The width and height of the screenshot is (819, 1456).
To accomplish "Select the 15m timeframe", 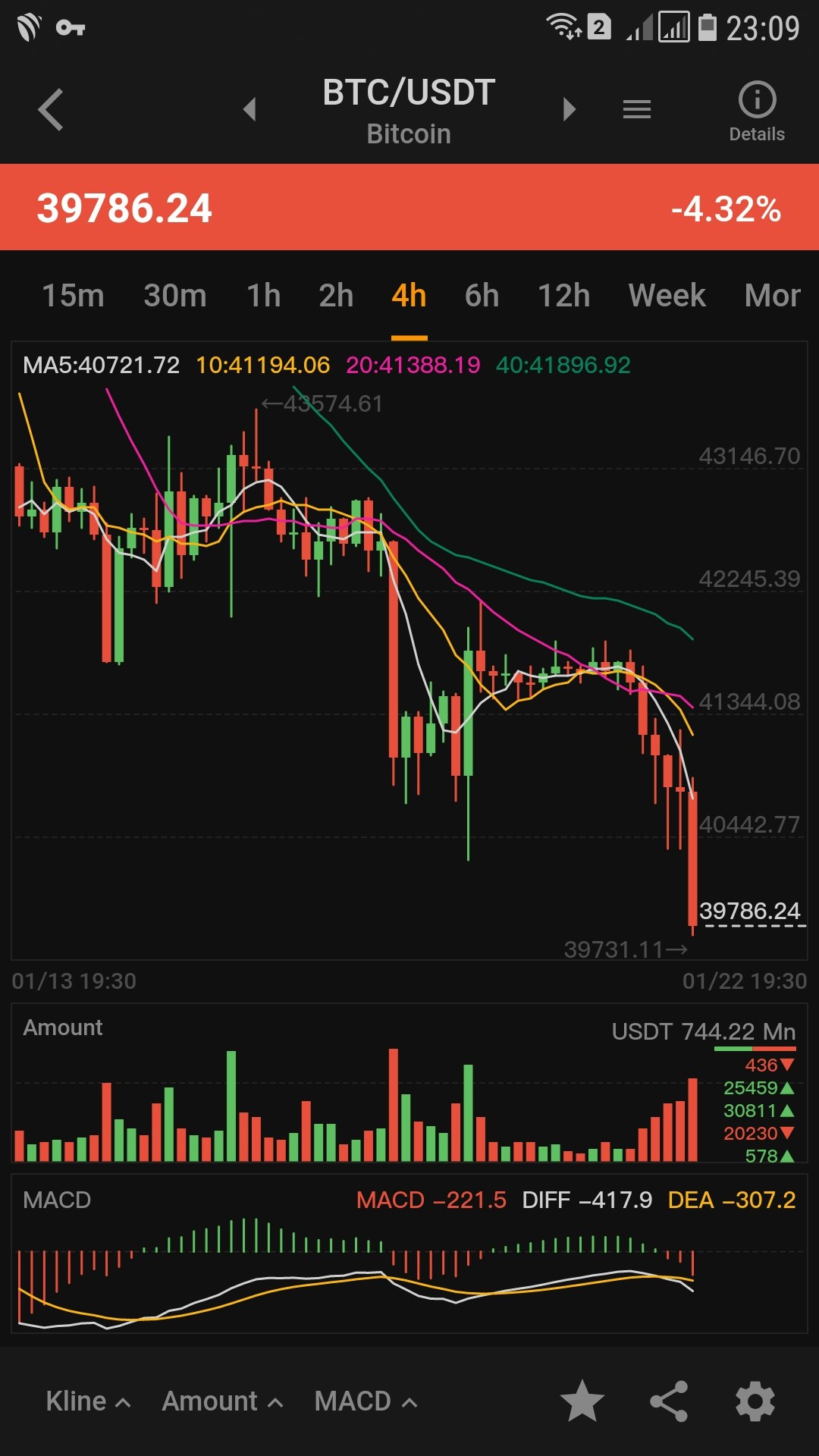I will tap(73, 296).
